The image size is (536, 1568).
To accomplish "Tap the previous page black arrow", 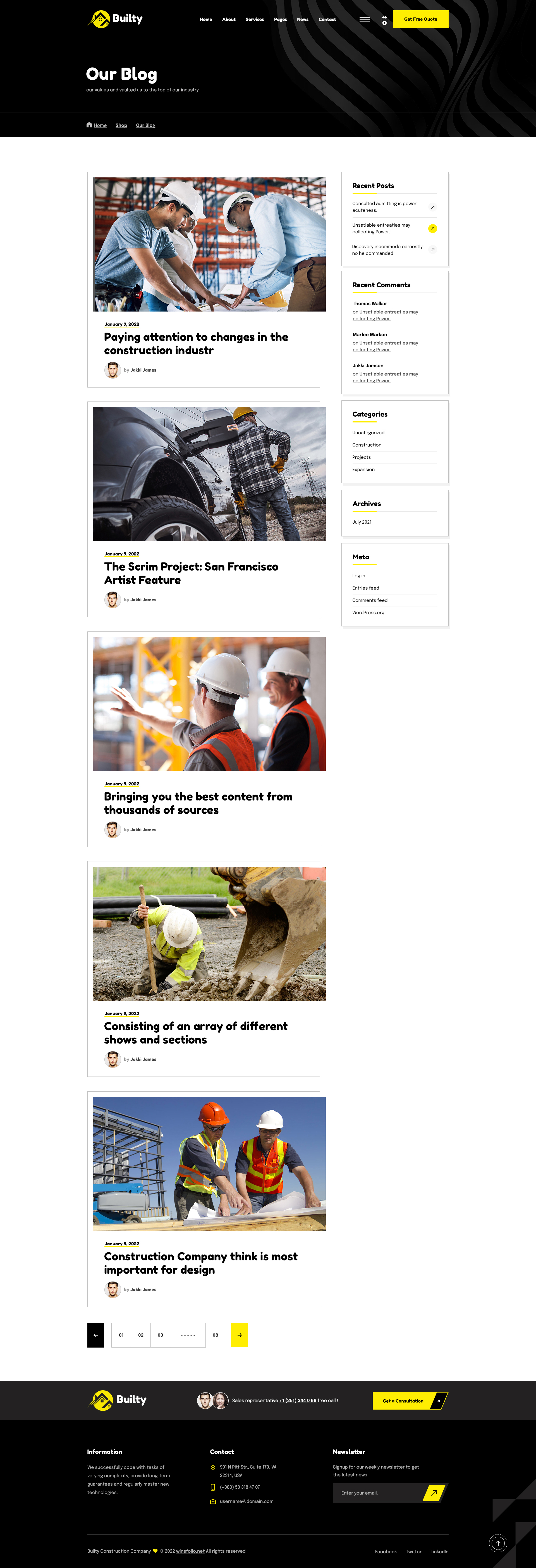I will [x=95, y=1335].
